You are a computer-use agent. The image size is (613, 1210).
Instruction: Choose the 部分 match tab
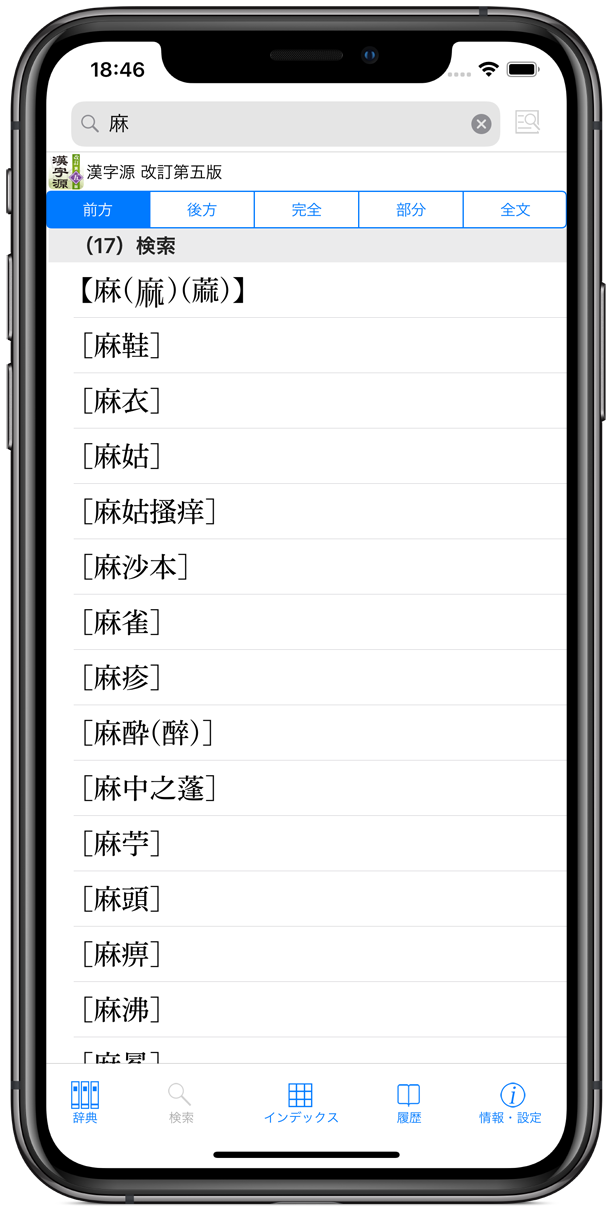click(x=410, y=210)
